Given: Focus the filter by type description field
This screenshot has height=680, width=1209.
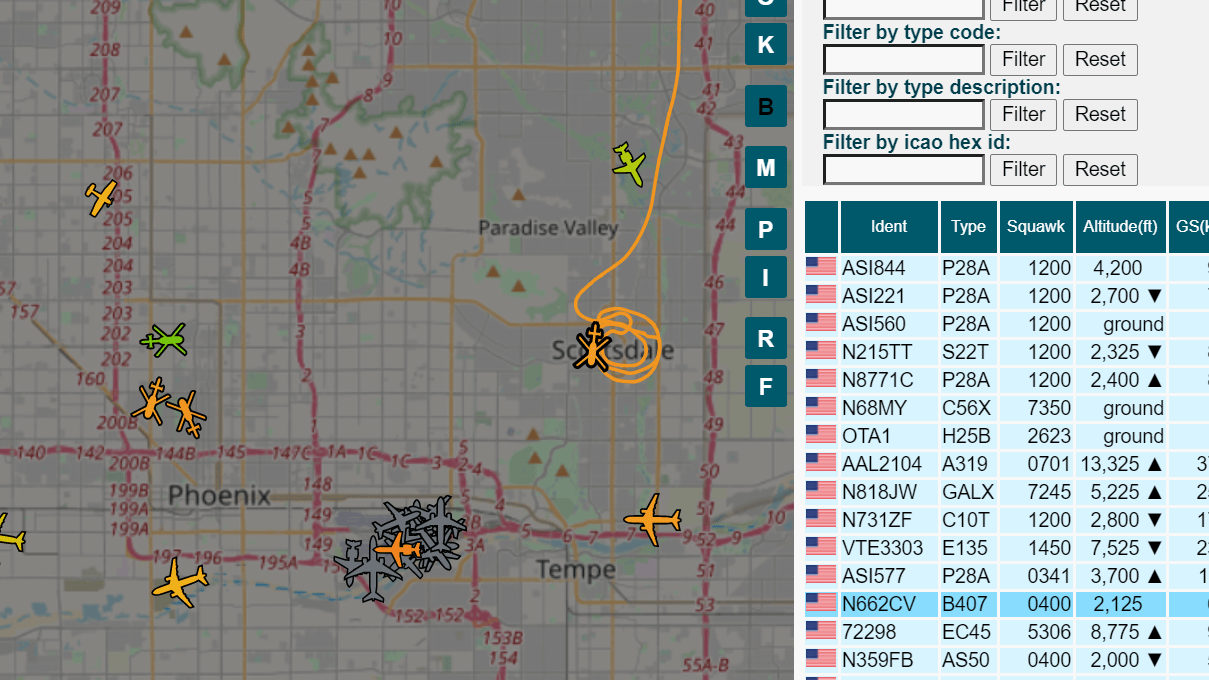Looking at the screenshot, I should click(x=904, y=114).
